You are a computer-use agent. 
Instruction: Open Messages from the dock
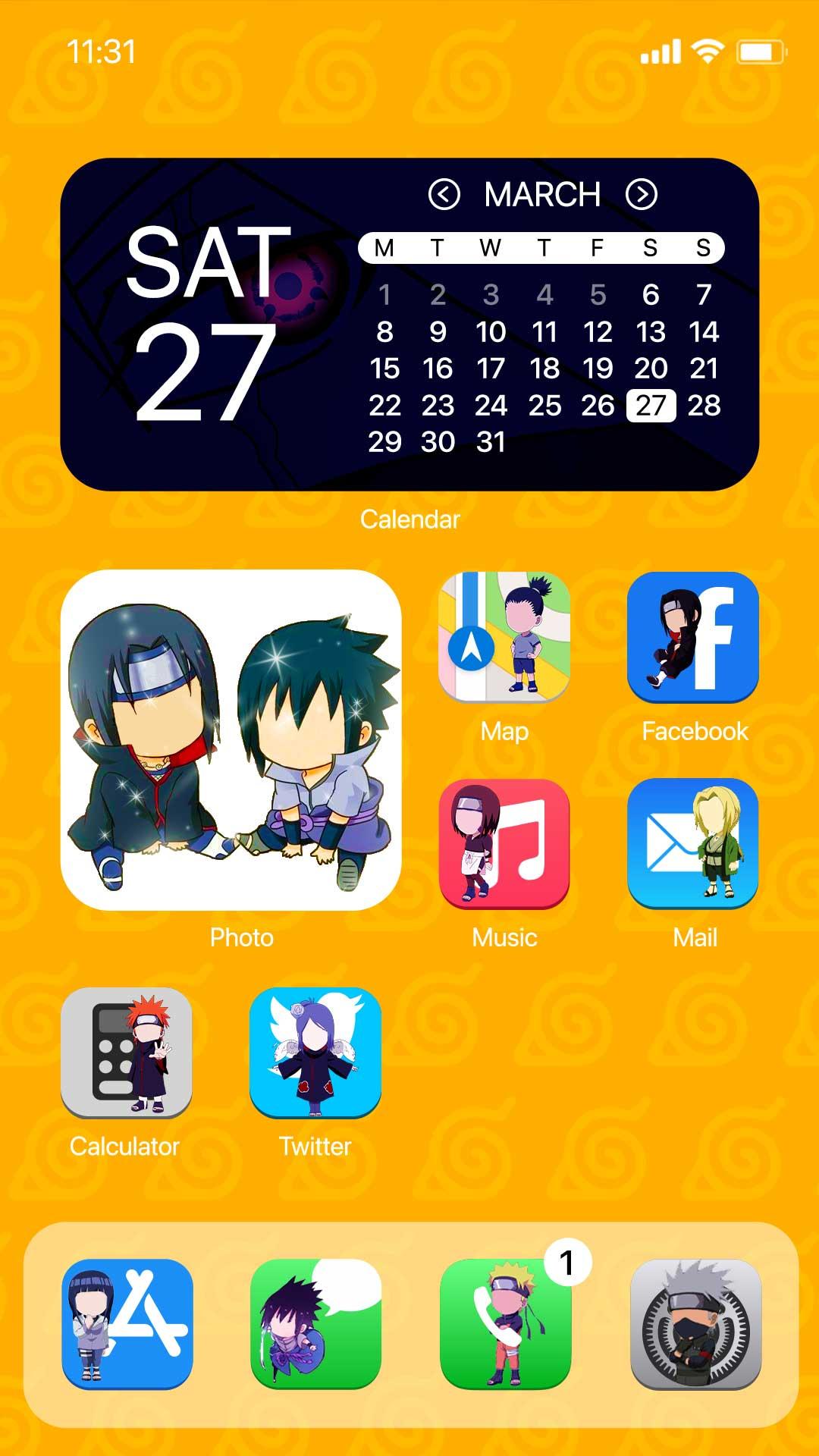click(315, 1324)
